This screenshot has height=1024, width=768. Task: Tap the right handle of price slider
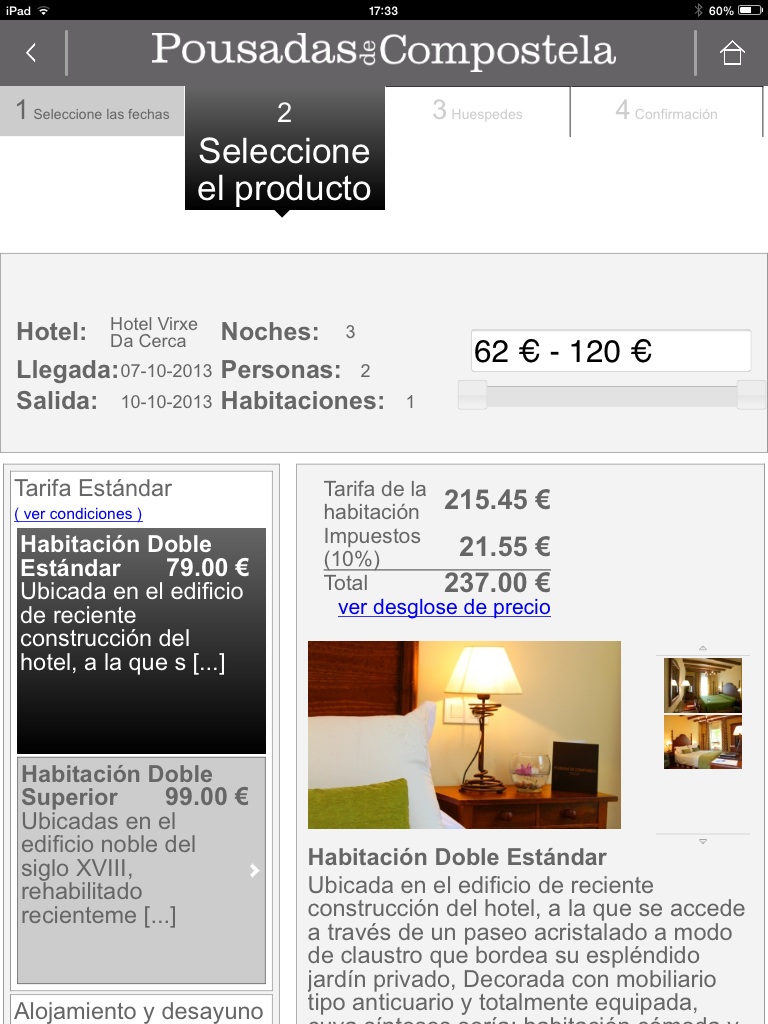tap(751, 395)
